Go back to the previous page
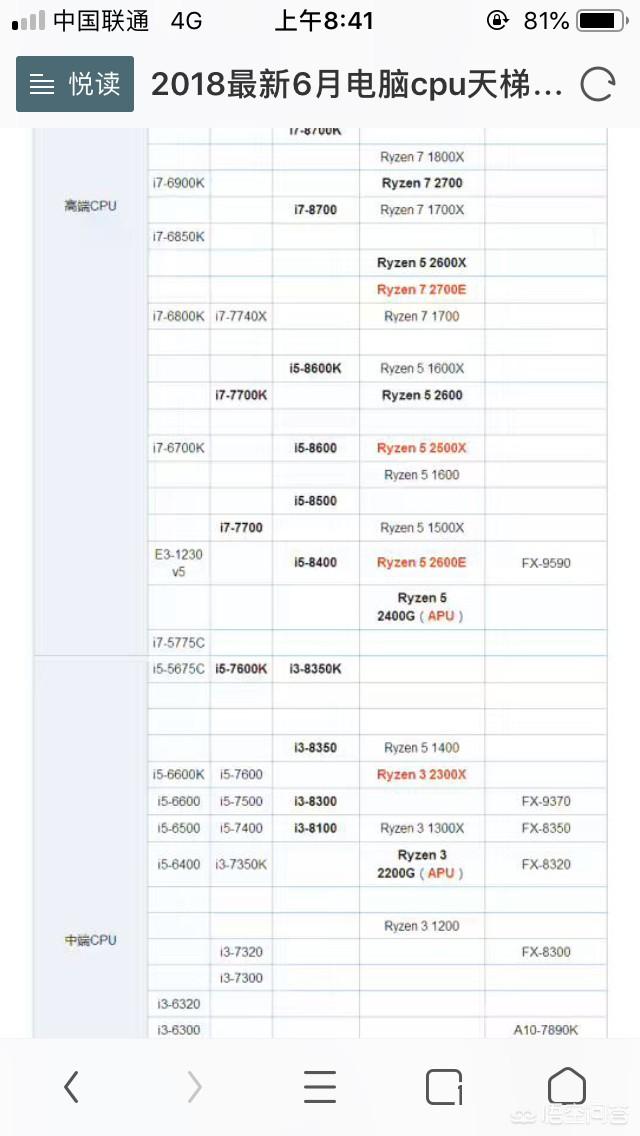This screenshot has width=640, height=1136. [71, 1087]
